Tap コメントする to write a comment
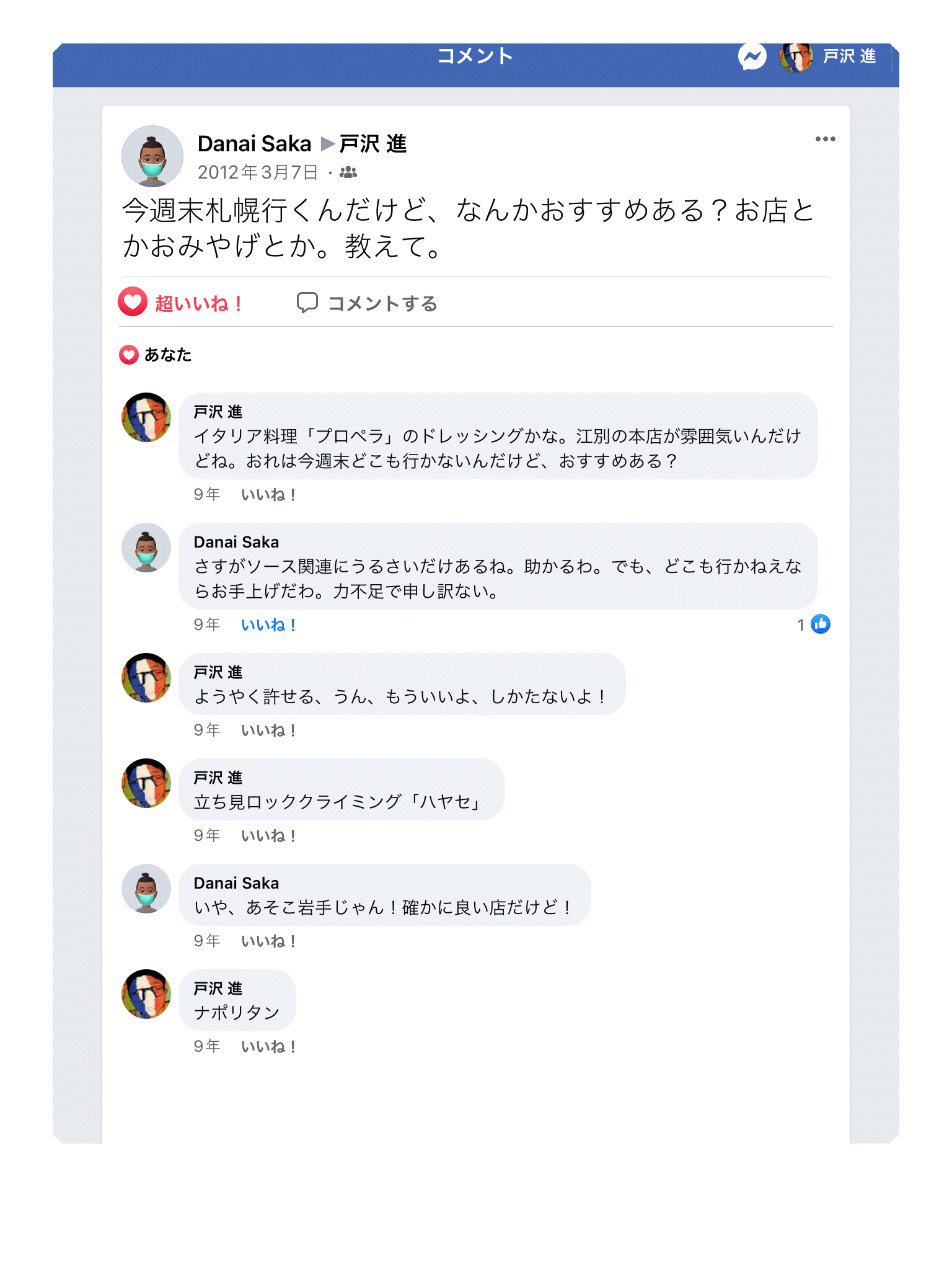The image size is (952, 1270). click(368, 303)
